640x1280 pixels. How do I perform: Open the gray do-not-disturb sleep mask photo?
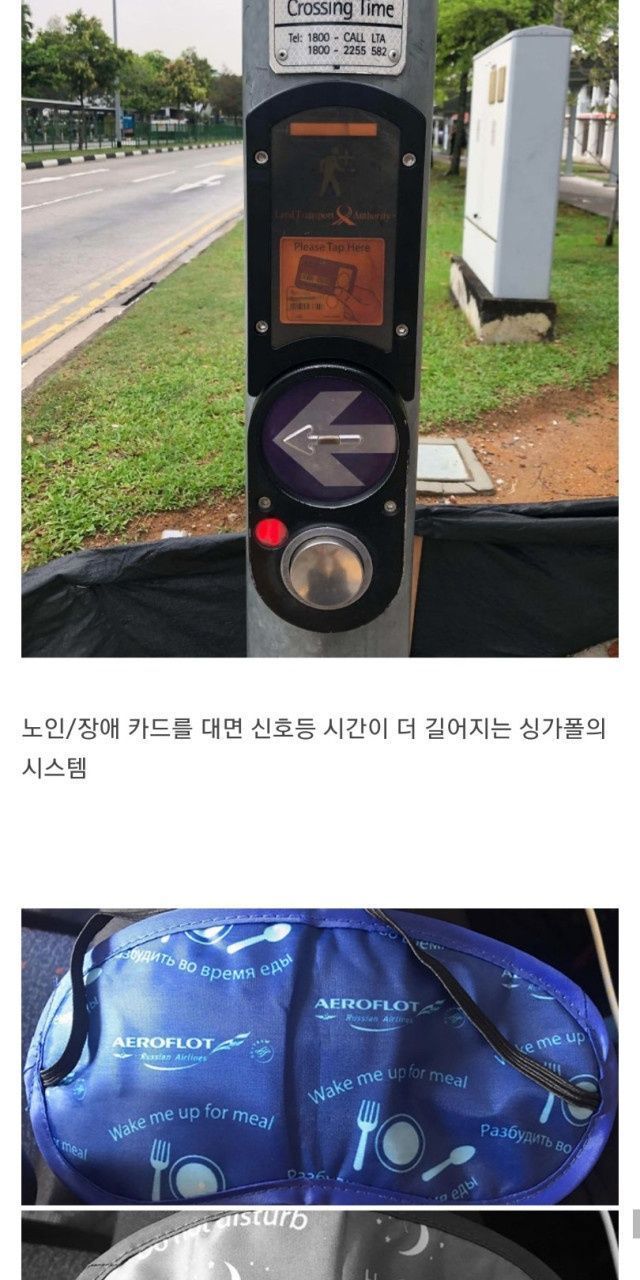pyautogui.click(x=320, y=1245)
